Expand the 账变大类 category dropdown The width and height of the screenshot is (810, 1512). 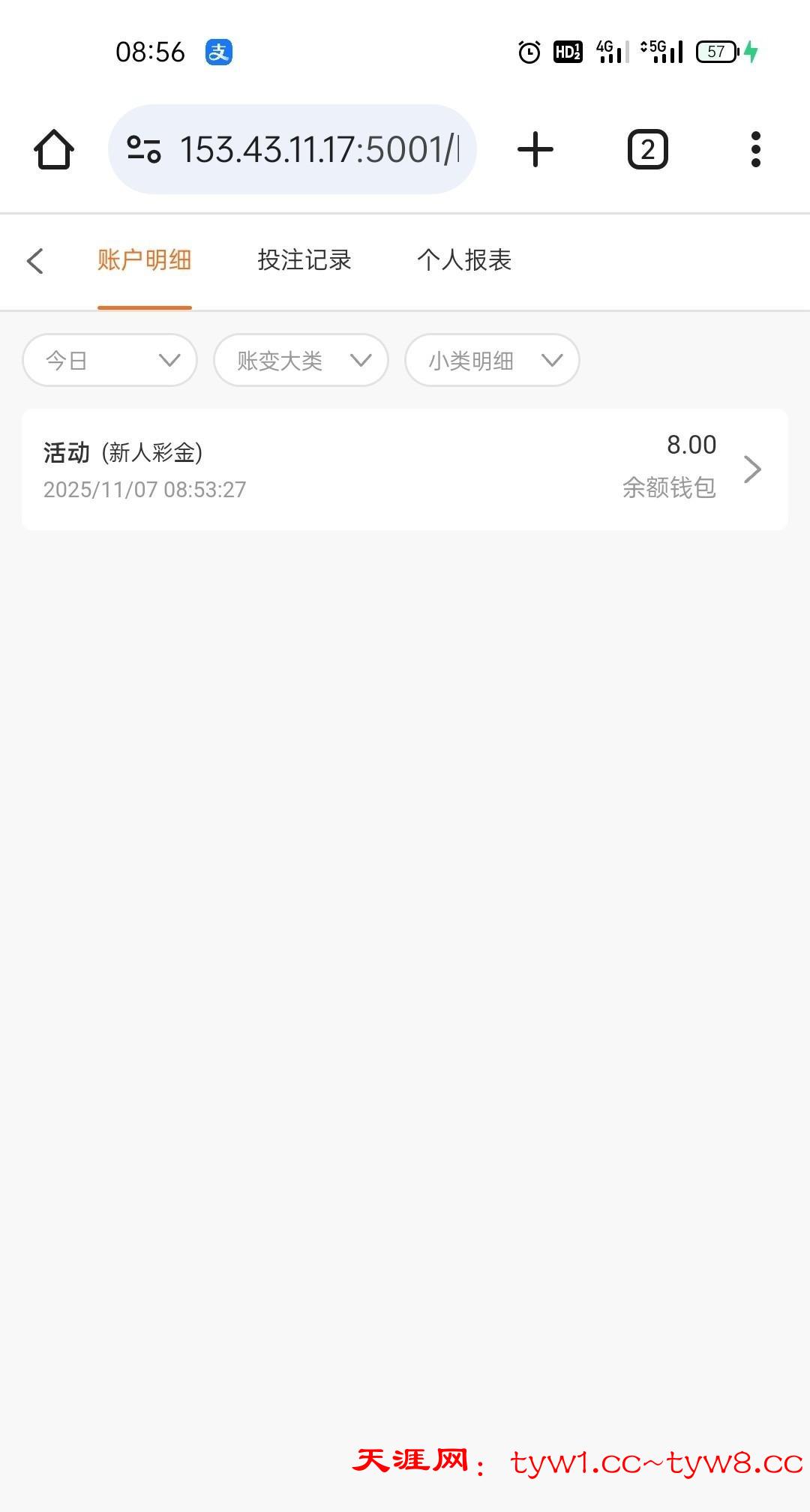pyautogui.click(x=301, y=361)
